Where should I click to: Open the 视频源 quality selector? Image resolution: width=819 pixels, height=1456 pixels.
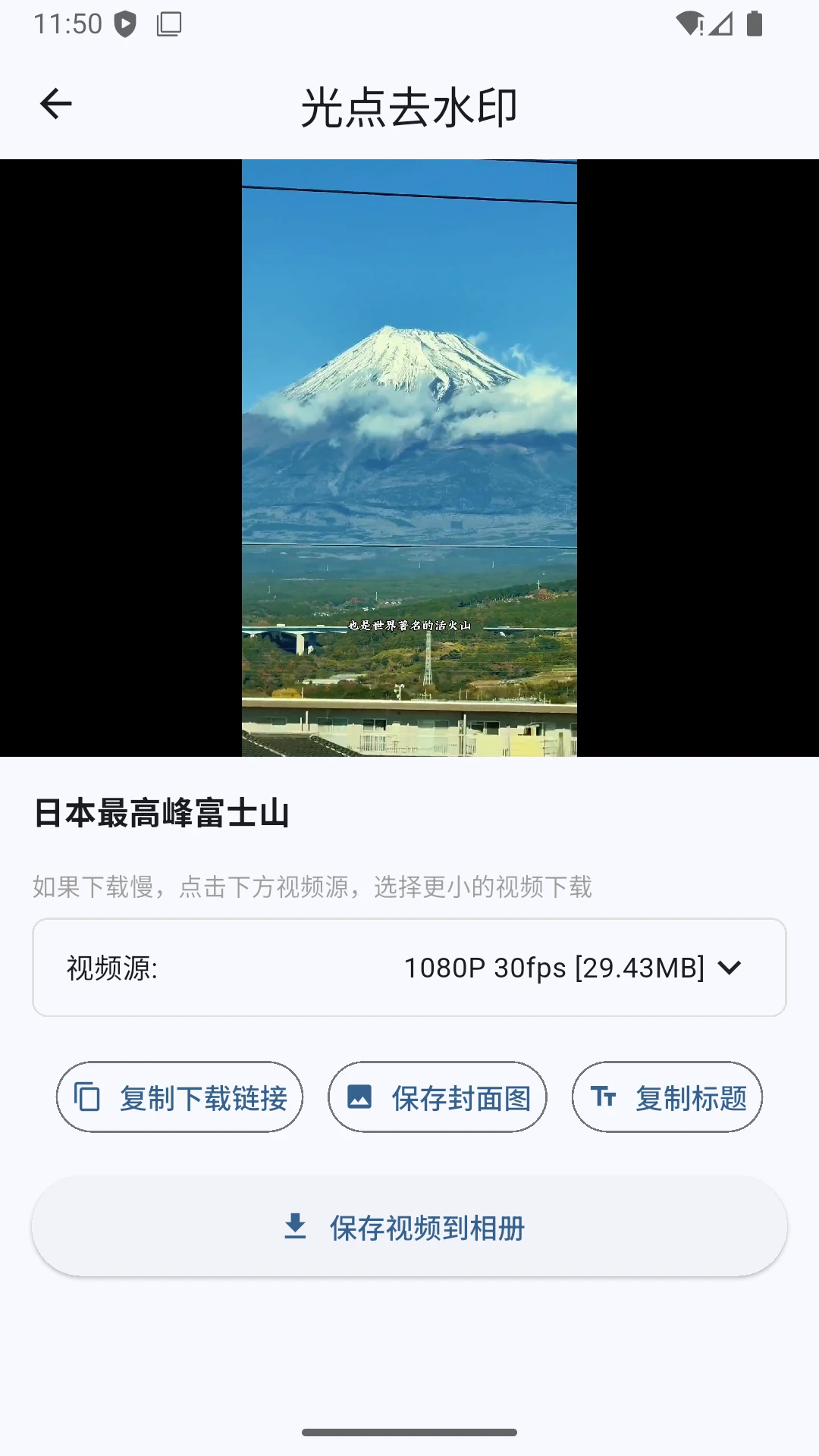click(409, 968)
